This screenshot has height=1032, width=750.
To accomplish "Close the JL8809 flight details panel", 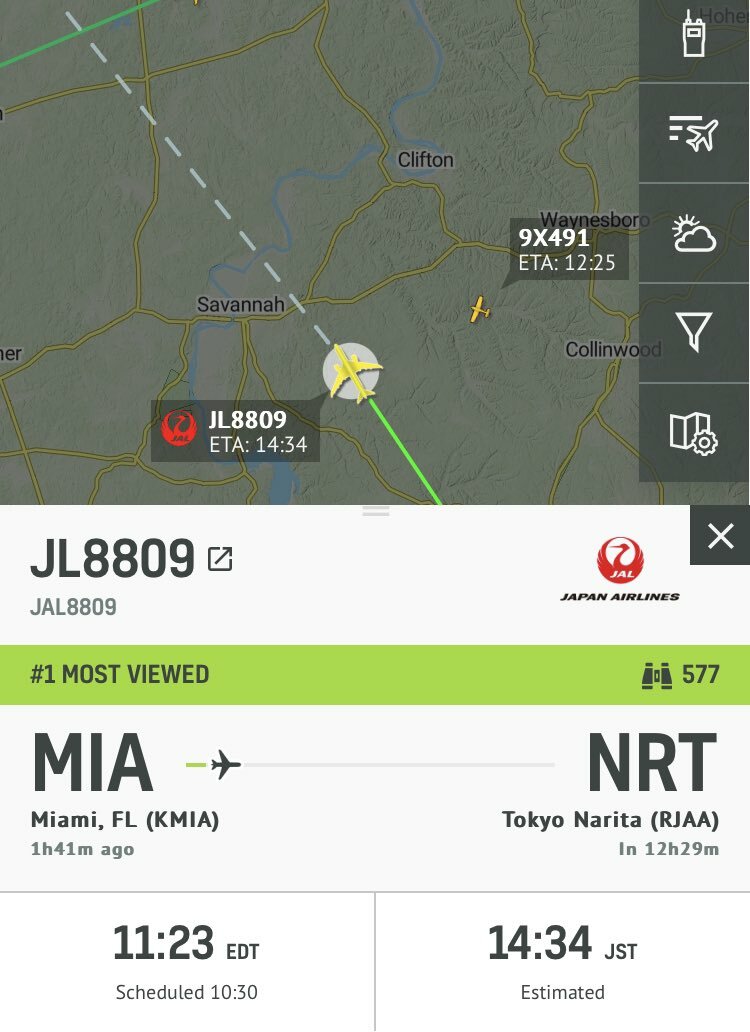I will coord(720,536).
